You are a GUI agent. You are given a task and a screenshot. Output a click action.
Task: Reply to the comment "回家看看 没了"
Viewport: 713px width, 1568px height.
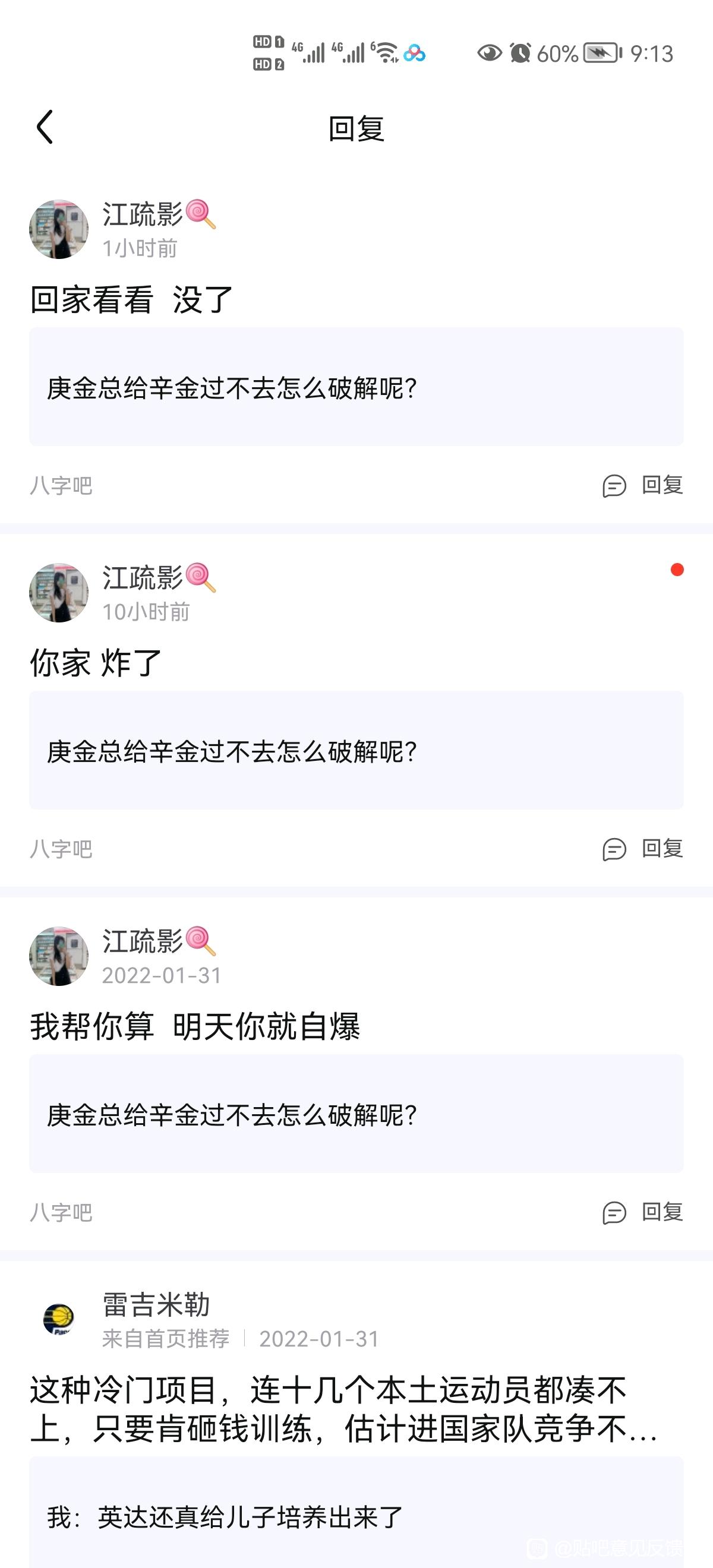643,486
